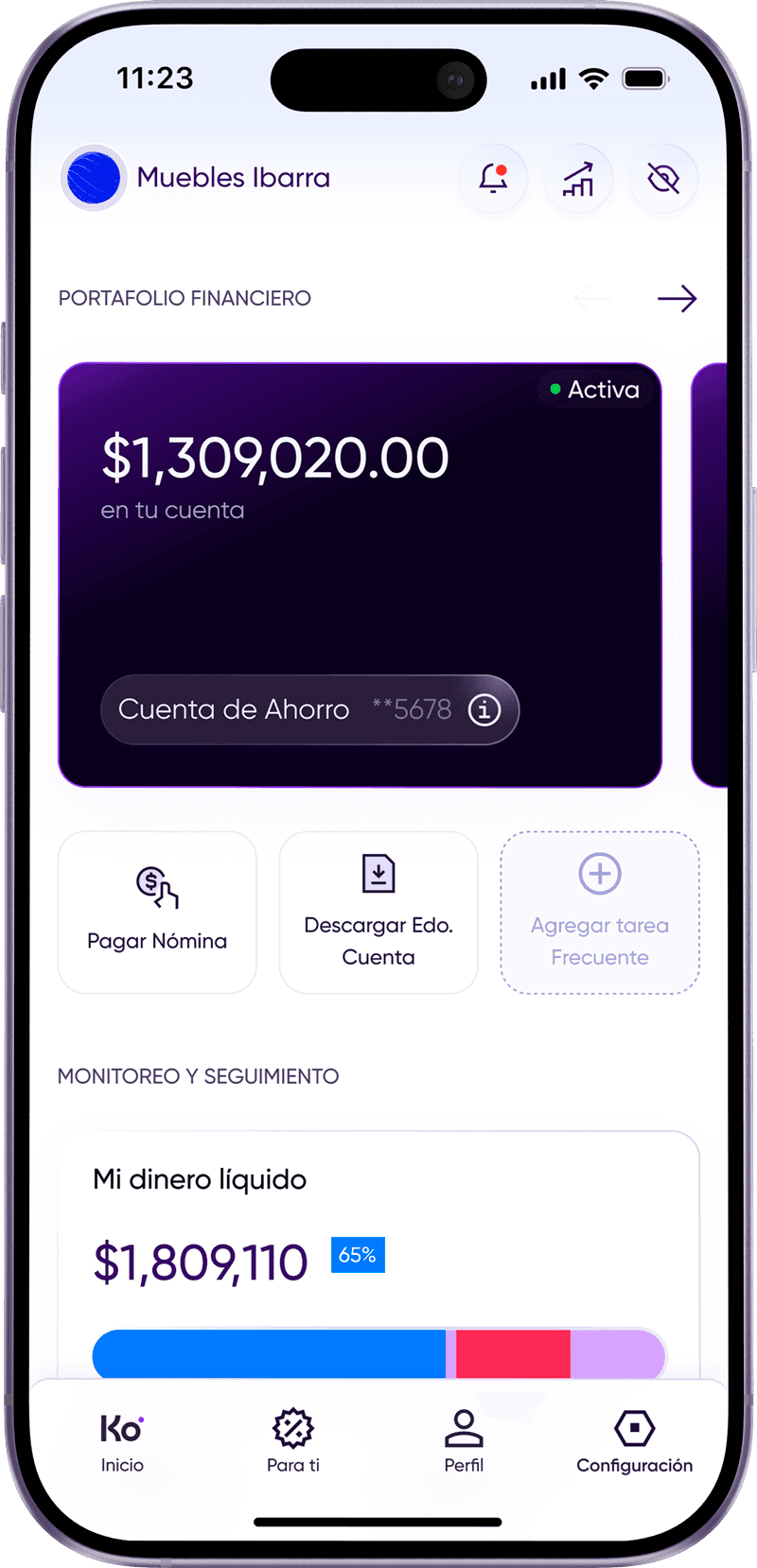Add a frequent task with Agregar tarea Frecuente

[600, 912]
